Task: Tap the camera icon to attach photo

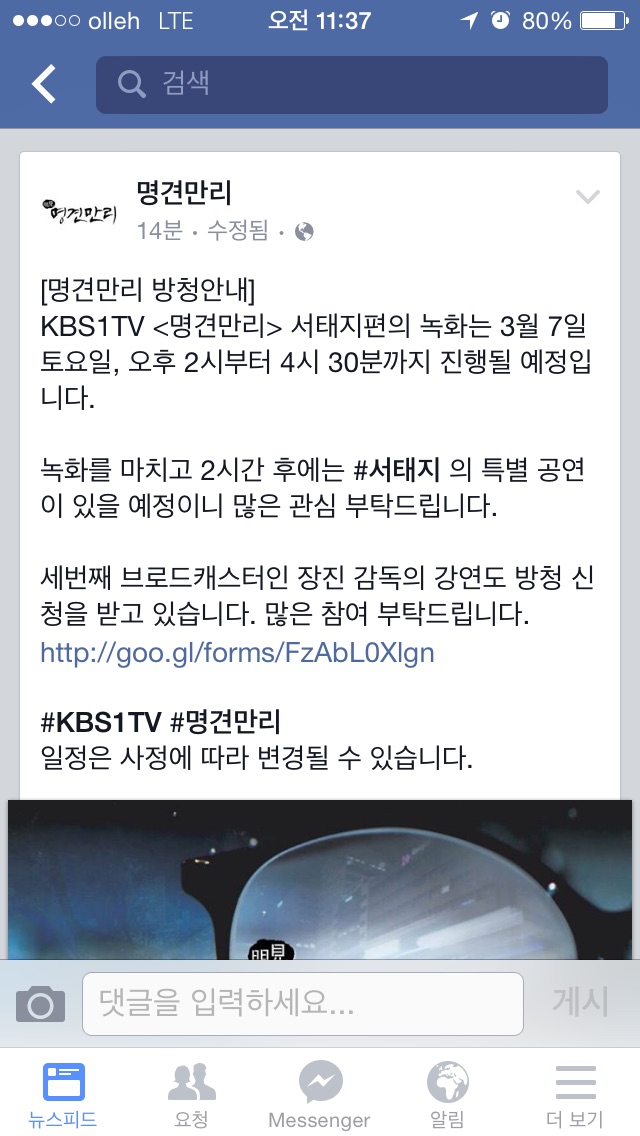Action: 40,1003
